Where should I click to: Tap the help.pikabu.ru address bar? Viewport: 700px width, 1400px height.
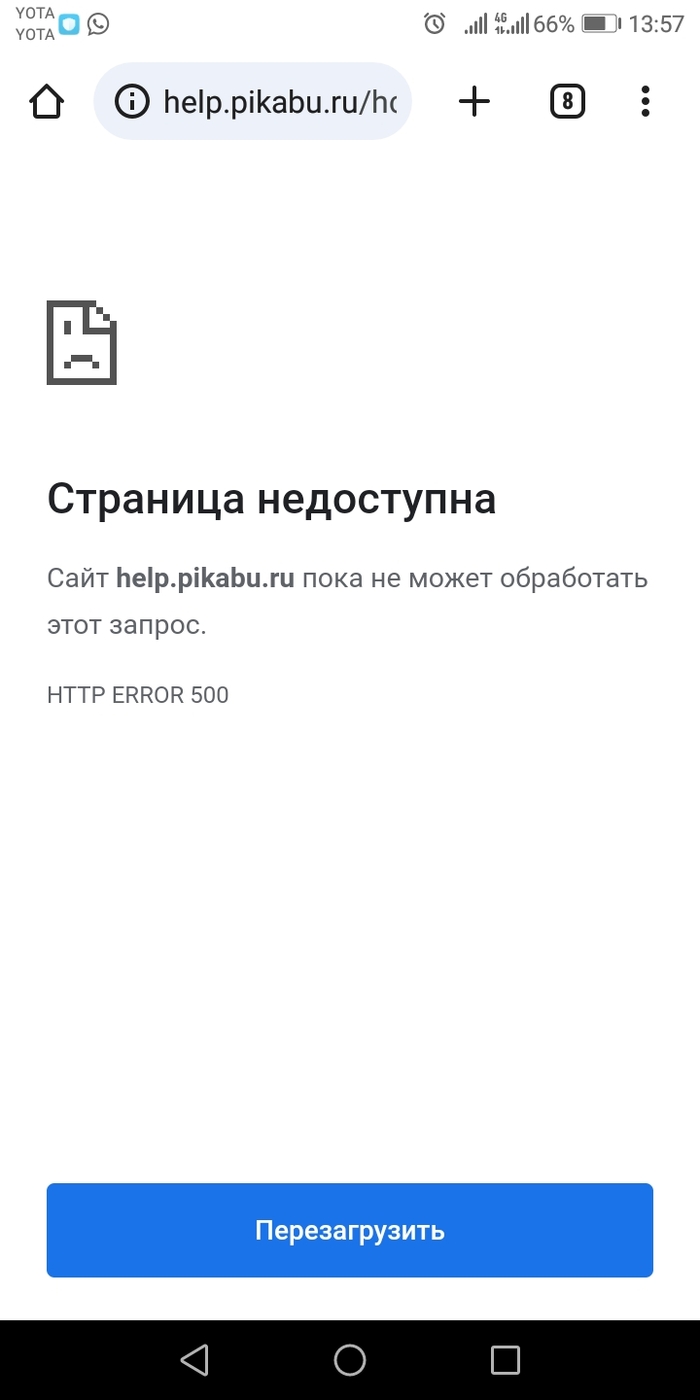pos(280,101)
